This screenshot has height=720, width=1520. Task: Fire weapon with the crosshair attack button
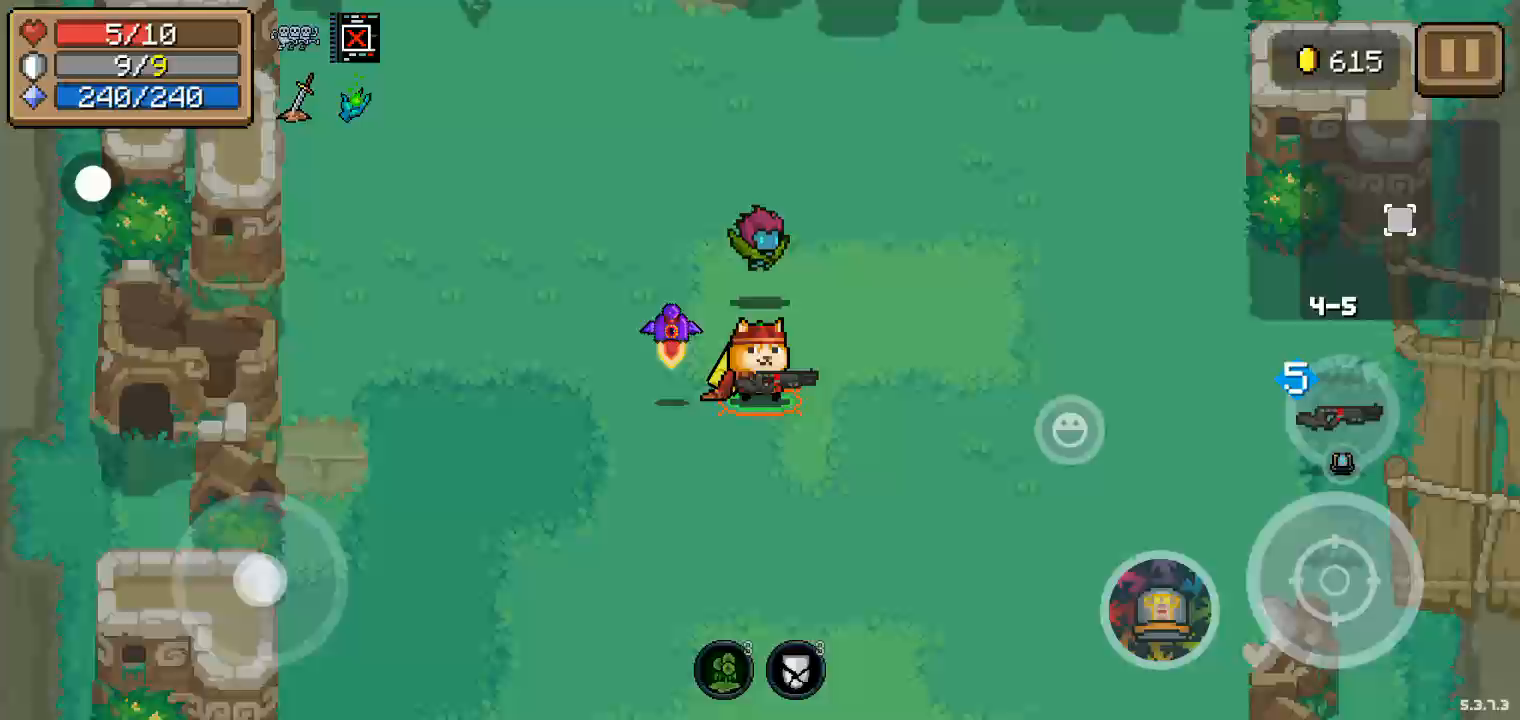coord(1334,580)
